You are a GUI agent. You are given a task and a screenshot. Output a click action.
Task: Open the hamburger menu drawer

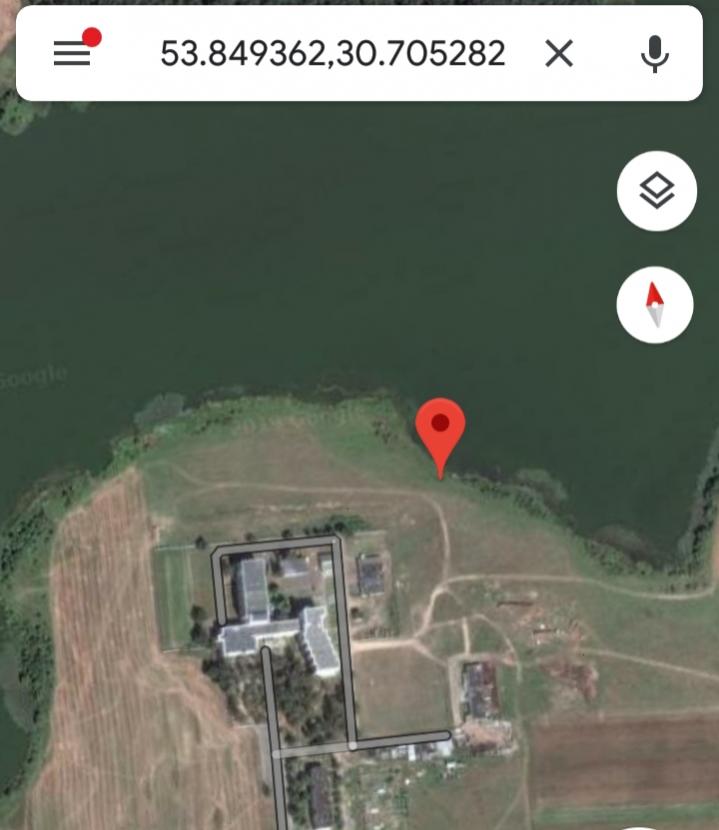[72, 53]
